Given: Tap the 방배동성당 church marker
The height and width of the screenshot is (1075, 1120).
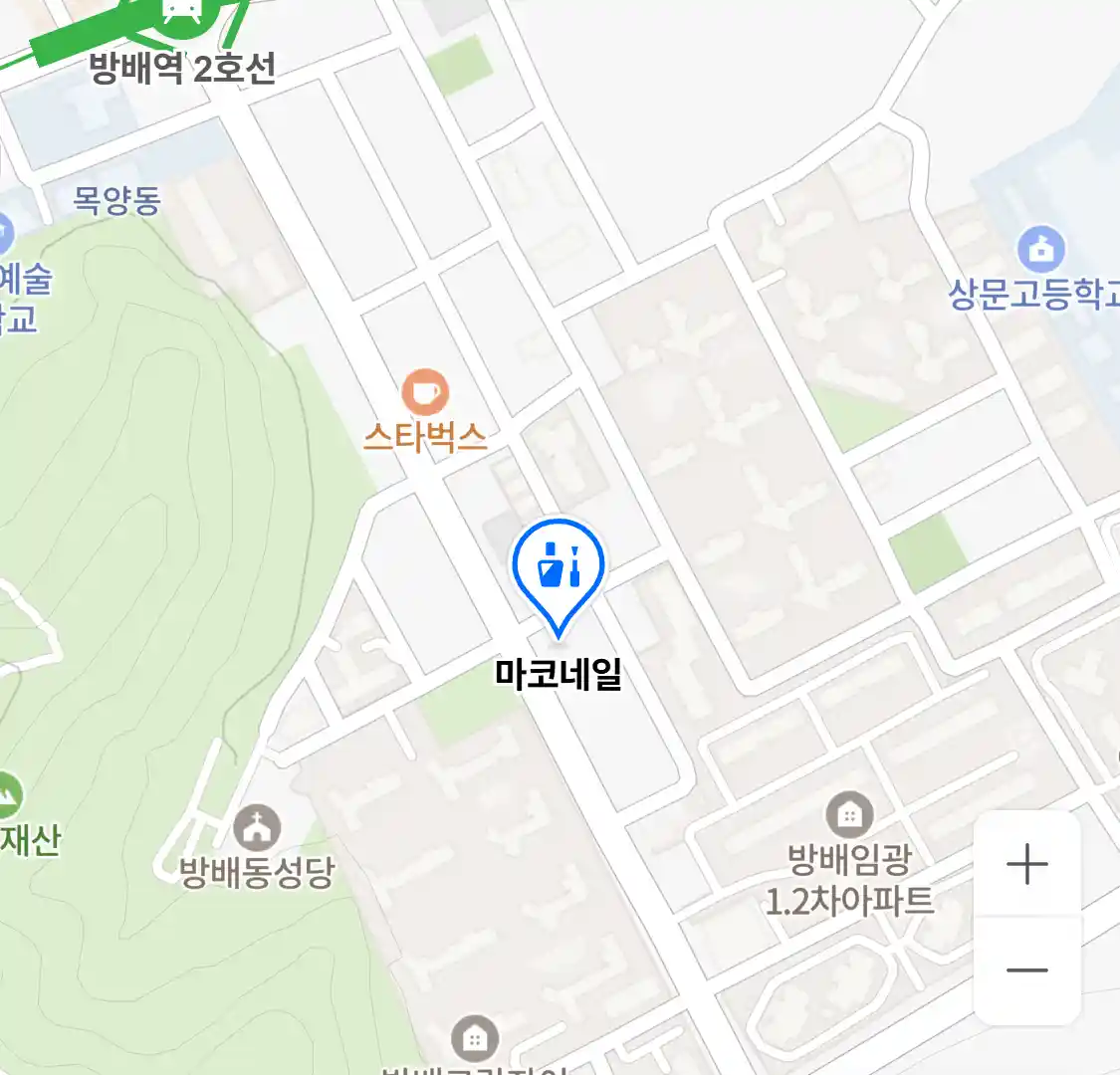Looking at the screenshot, I should click(257, 828).
